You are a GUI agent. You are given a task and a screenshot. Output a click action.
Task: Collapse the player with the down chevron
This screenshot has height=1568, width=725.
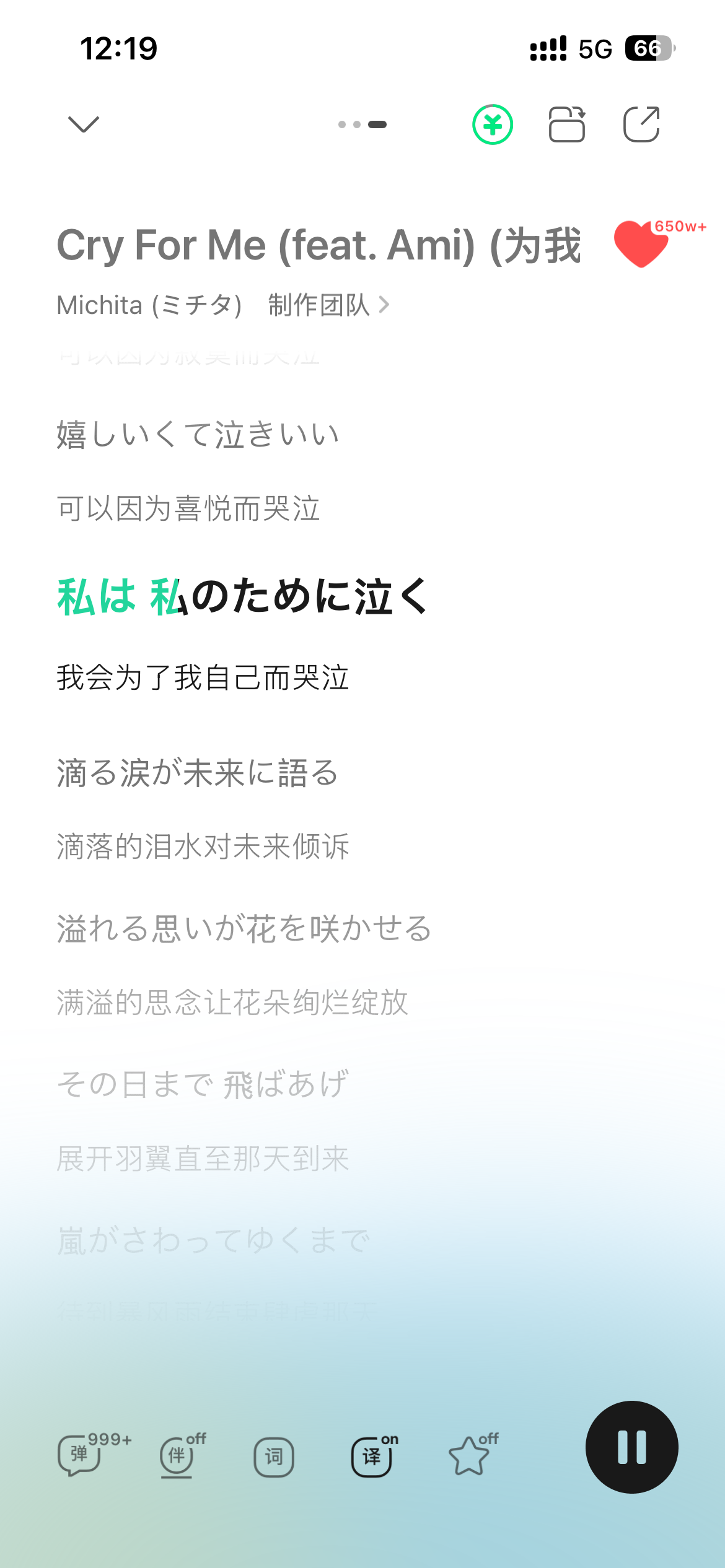[x=84, y=124]
